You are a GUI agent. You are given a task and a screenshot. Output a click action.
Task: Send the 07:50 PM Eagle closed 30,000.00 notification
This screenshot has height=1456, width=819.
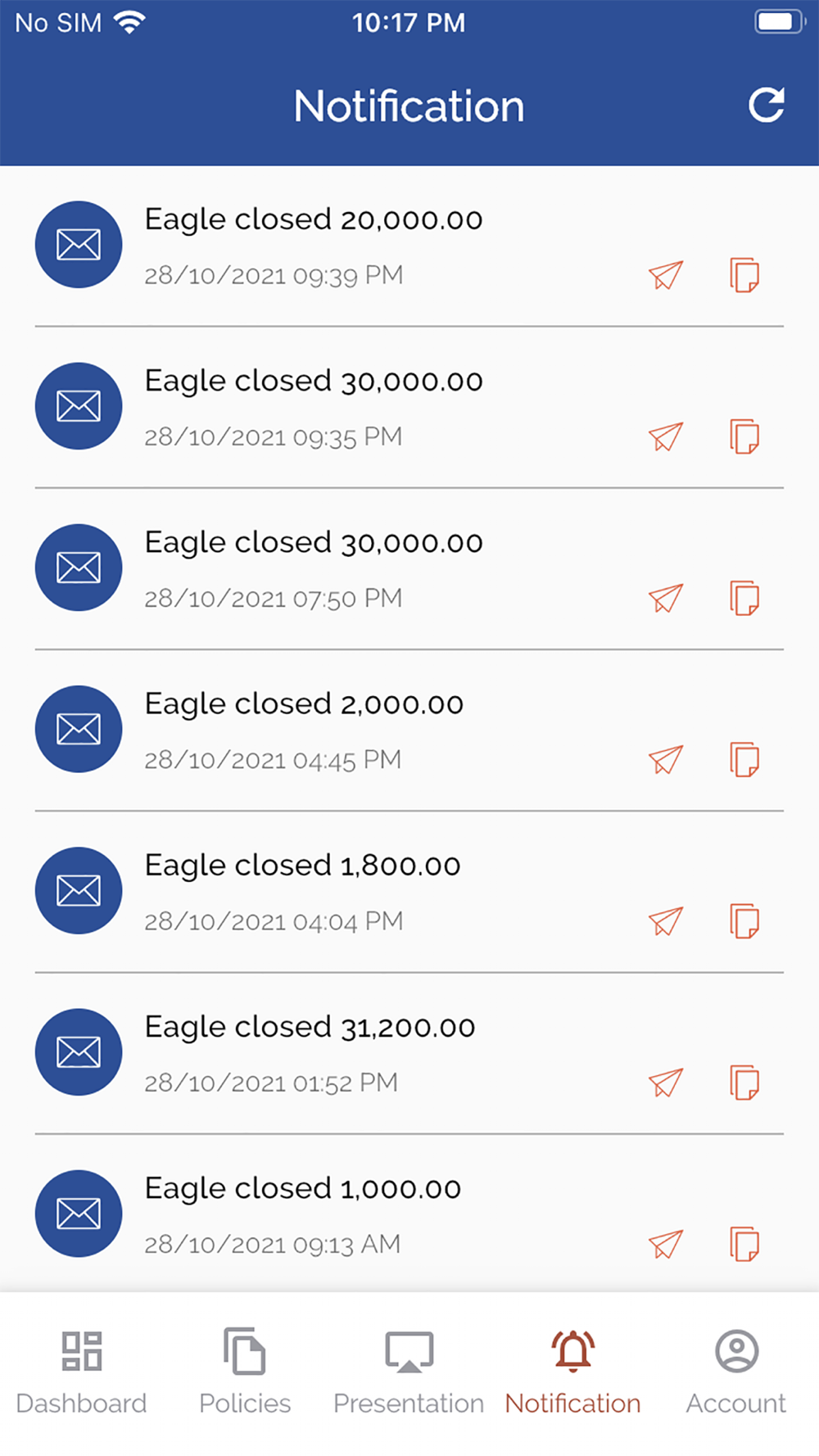click(x=665, y=599)
